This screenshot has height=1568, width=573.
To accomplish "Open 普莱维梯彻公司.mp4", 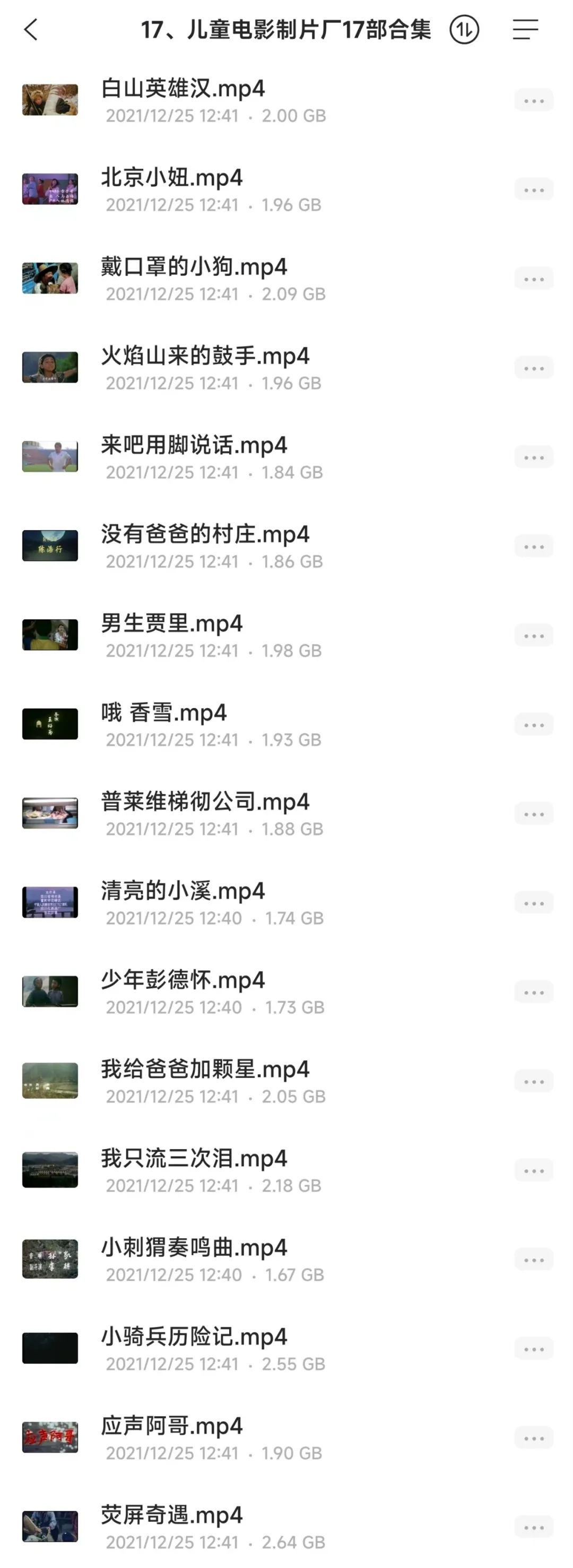I will (205, 802).
